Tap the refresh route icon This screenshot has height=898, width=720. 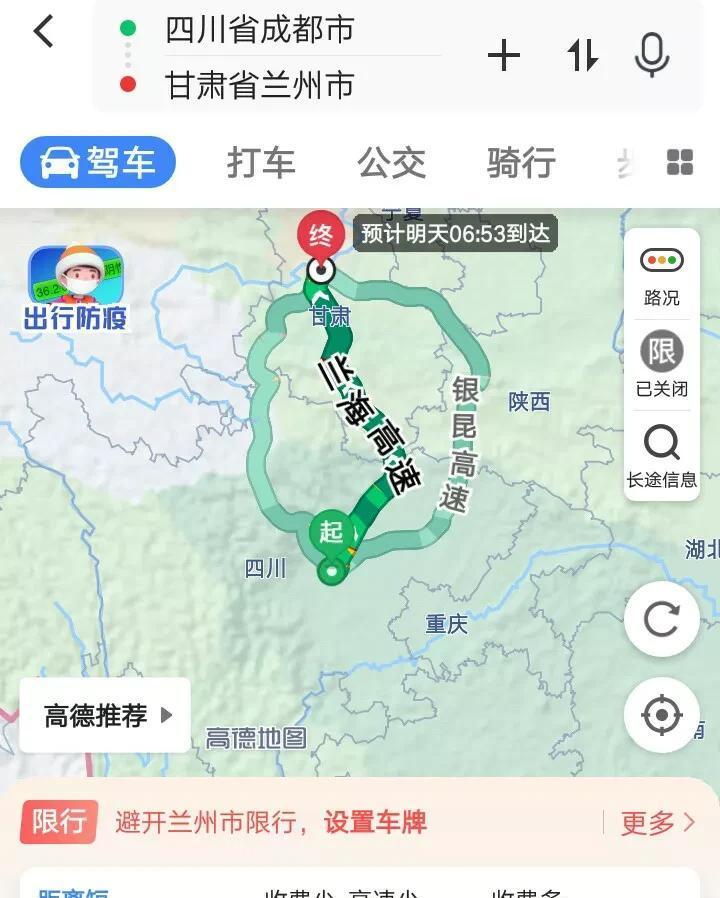(661, 619)
